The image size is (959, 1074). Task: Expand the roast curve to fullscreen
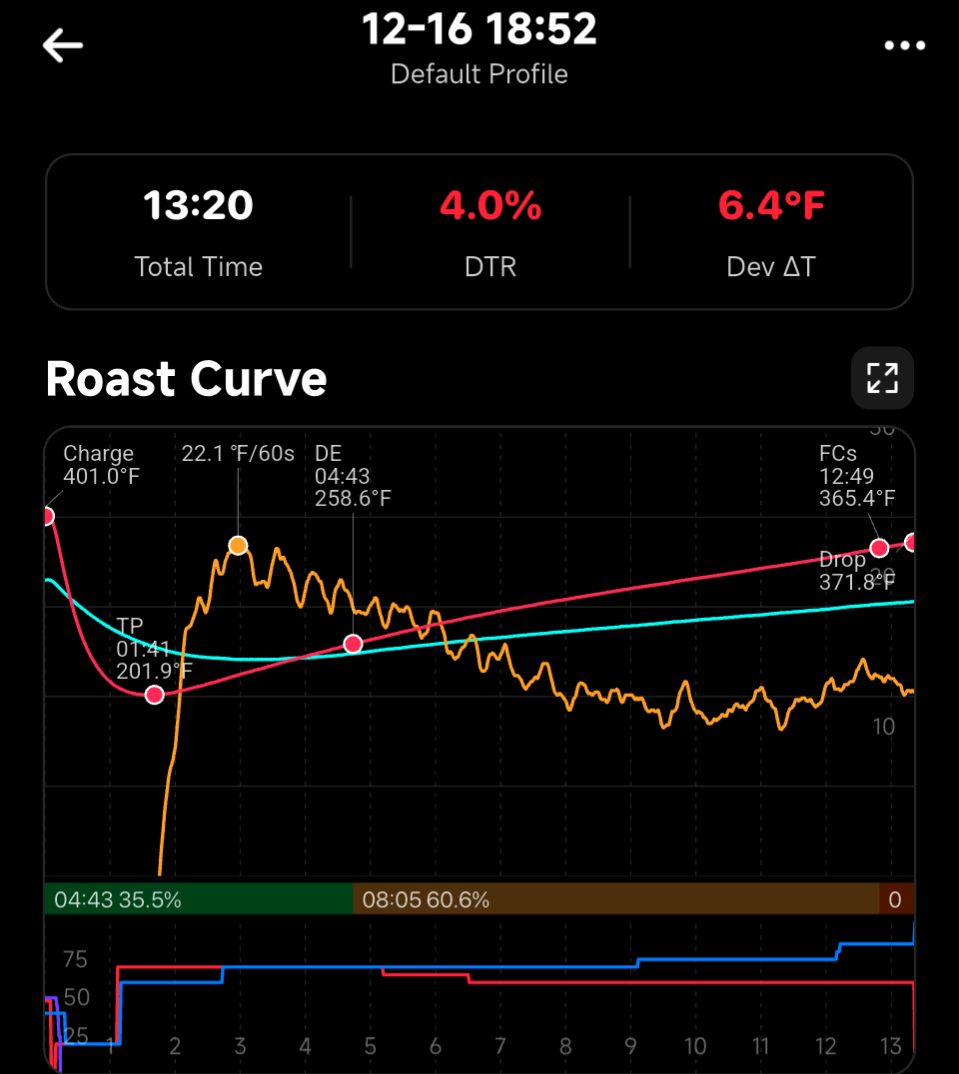pos(882,378)
